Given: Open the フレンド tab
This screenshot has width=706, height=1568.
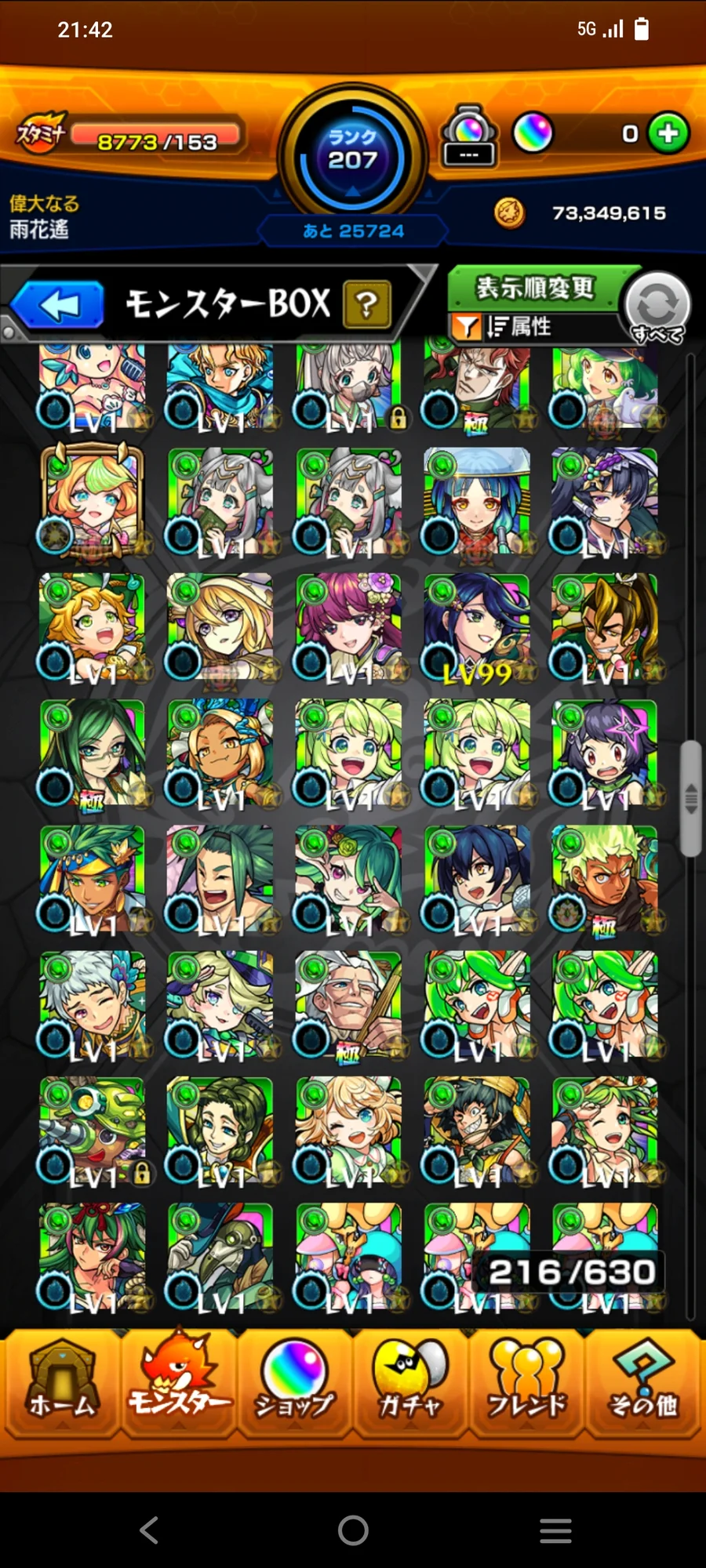Looking at the screenshot, I should pos(526,1383).
